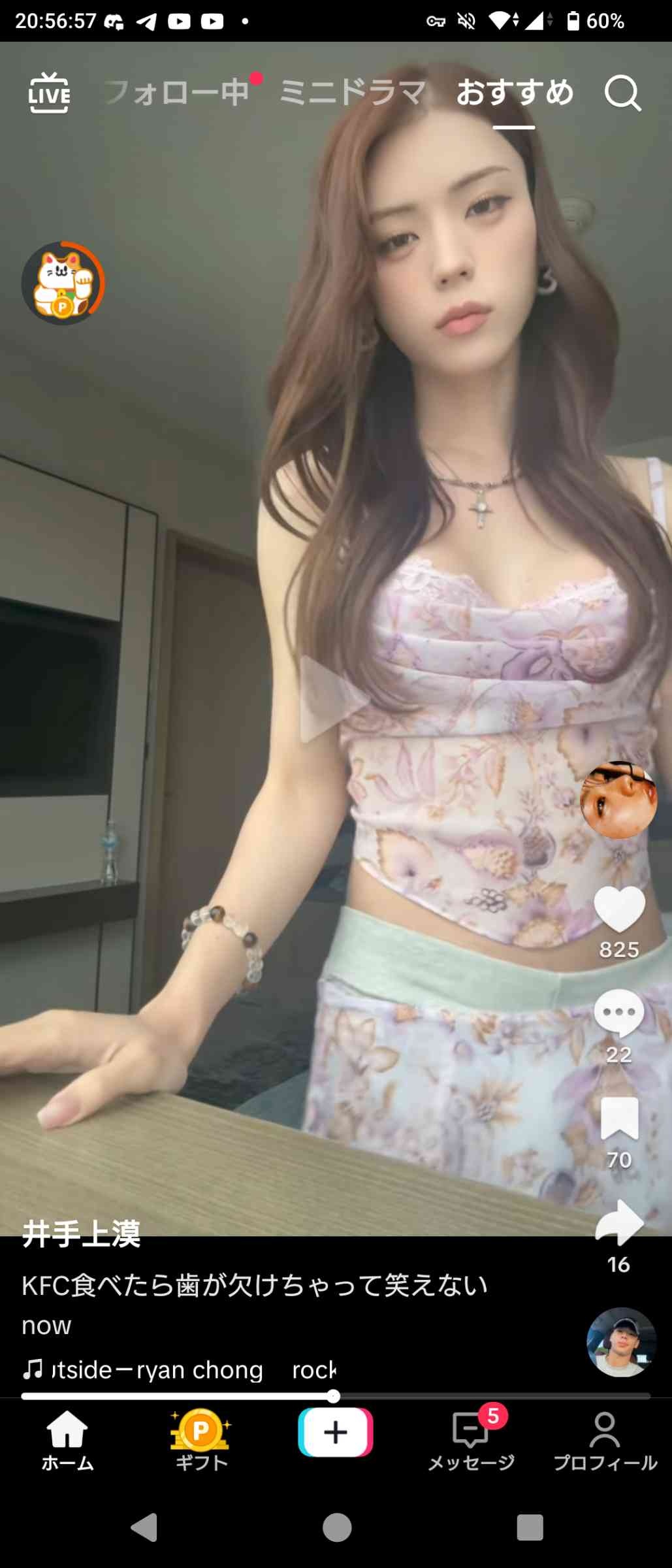Resume the paused video
This screenshot has height=1568, width=672.
click(x=333, y=699)
